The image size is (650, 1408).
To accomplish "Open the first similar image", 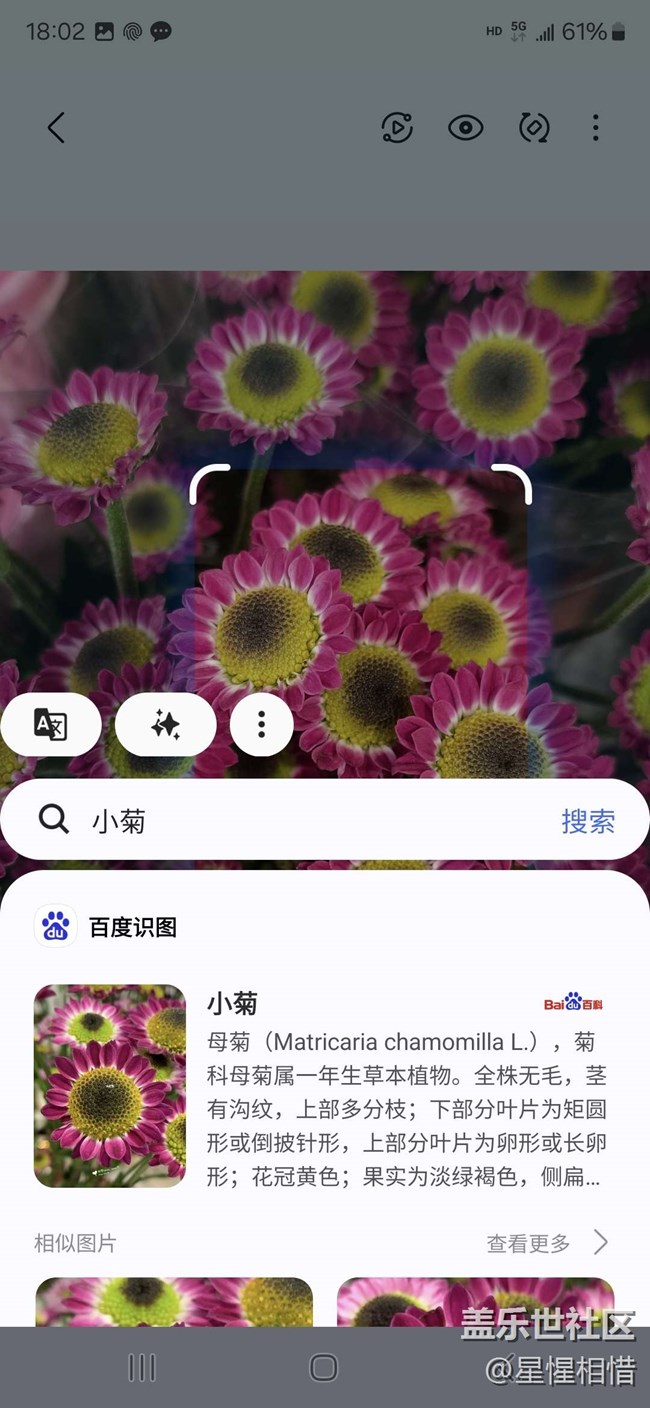I will pos(174,1301).
